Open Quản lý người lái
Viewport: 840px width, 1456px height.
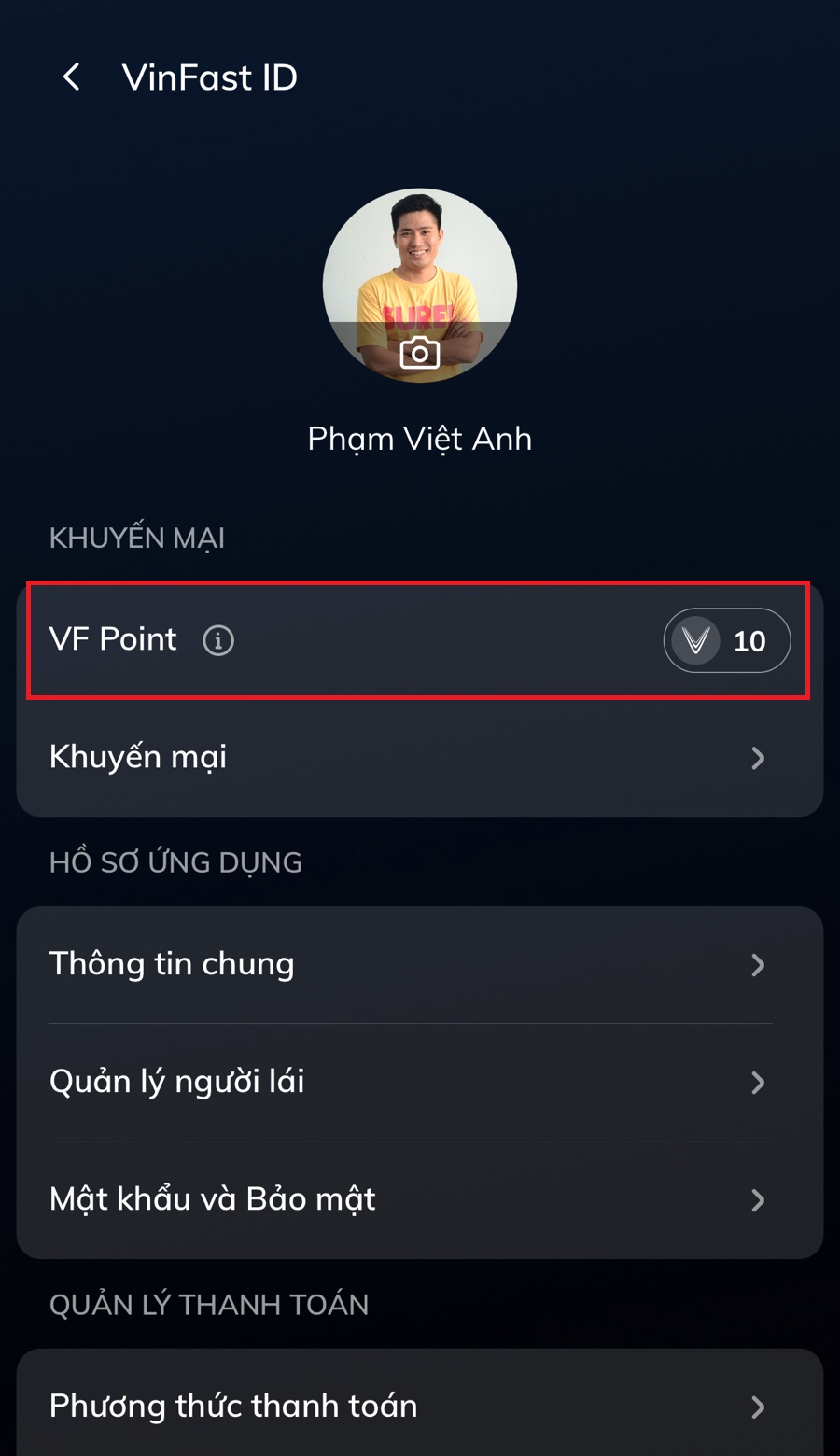click(419, 1082)
